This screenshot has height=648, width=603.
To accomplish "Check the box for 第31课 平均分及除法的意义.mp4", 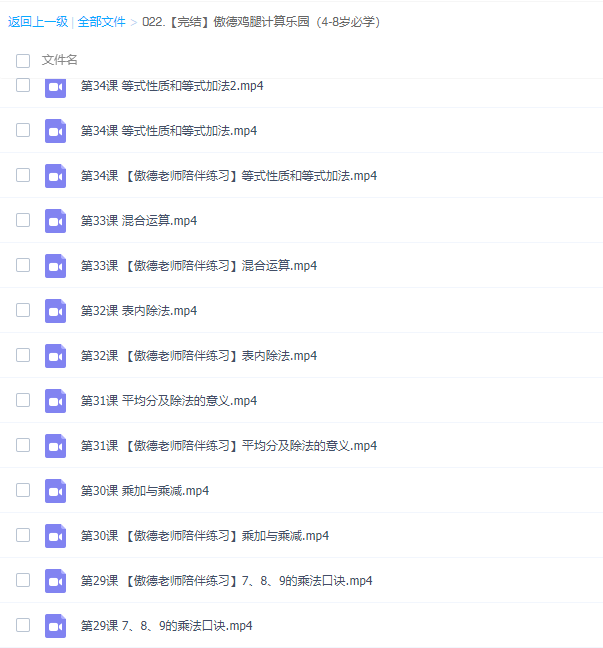I will tap(23, 400).
